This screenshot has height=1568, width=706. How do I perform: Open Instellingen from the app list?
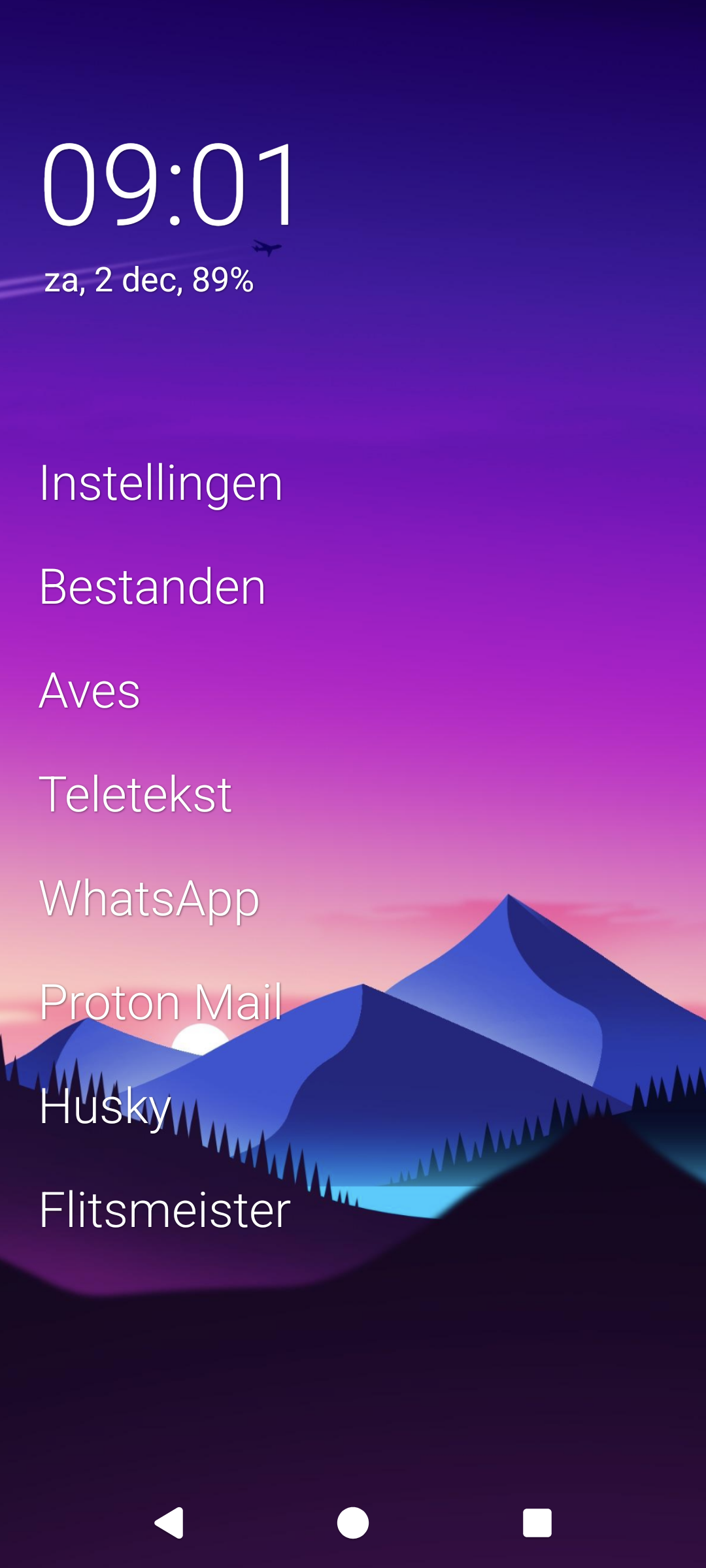point(161,483)
